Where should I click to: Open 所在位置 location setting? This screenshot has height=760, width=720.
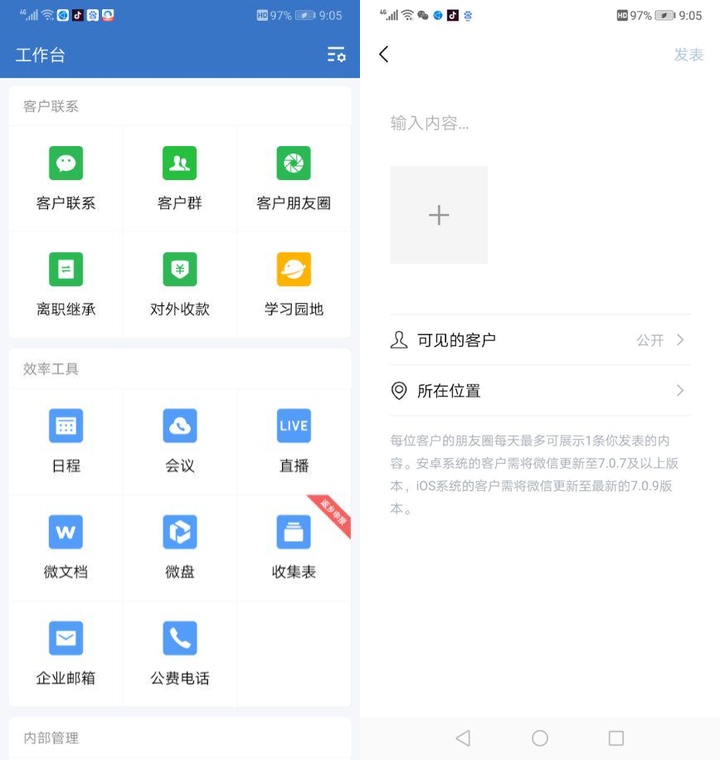click(540, 391)
